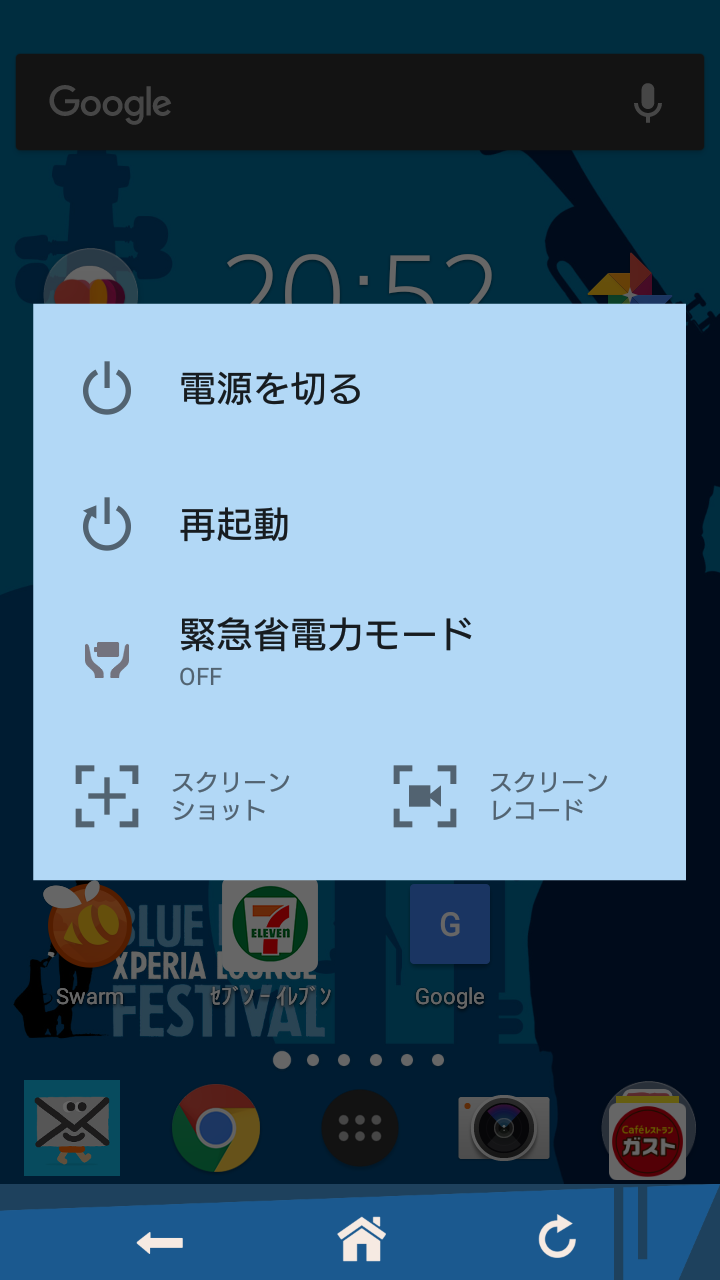The width and height of the screenshot is (720, 1280).
Task: Choose 再起動 to restart the phone
Action: coord(235,525)
